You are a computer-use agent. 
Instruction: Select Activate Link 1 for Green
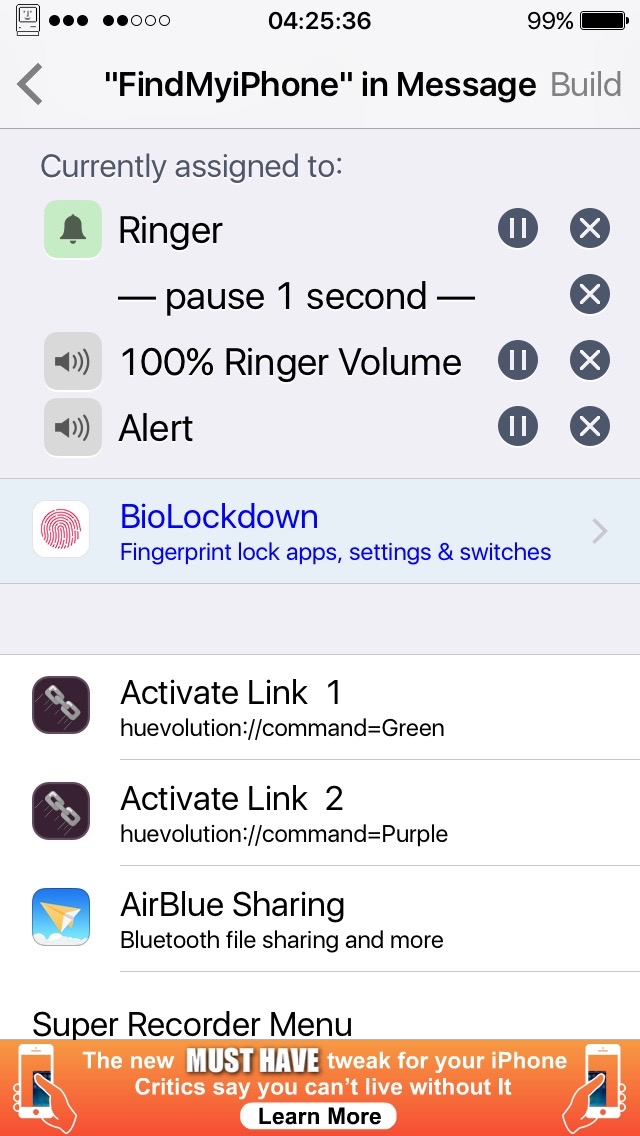320,706
